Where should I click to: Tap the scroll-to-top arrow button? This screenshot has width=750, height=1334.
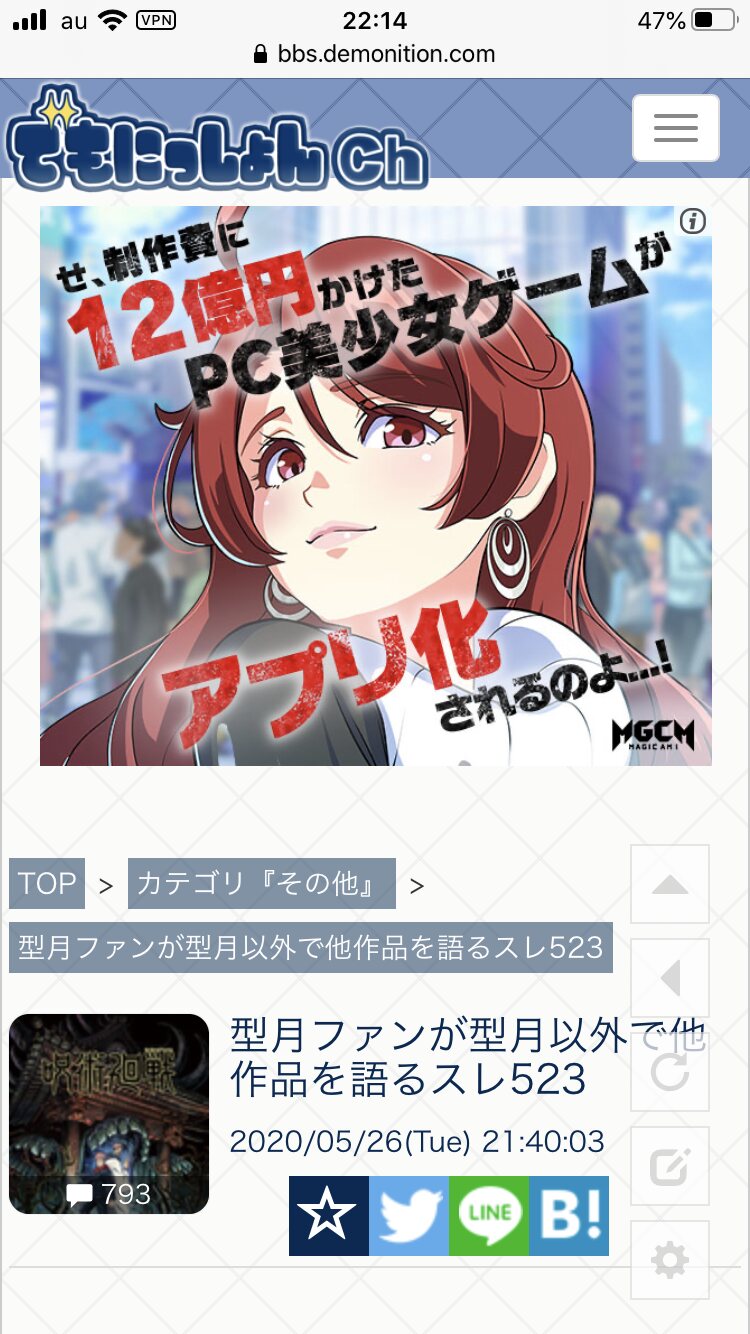click(669, 884)
